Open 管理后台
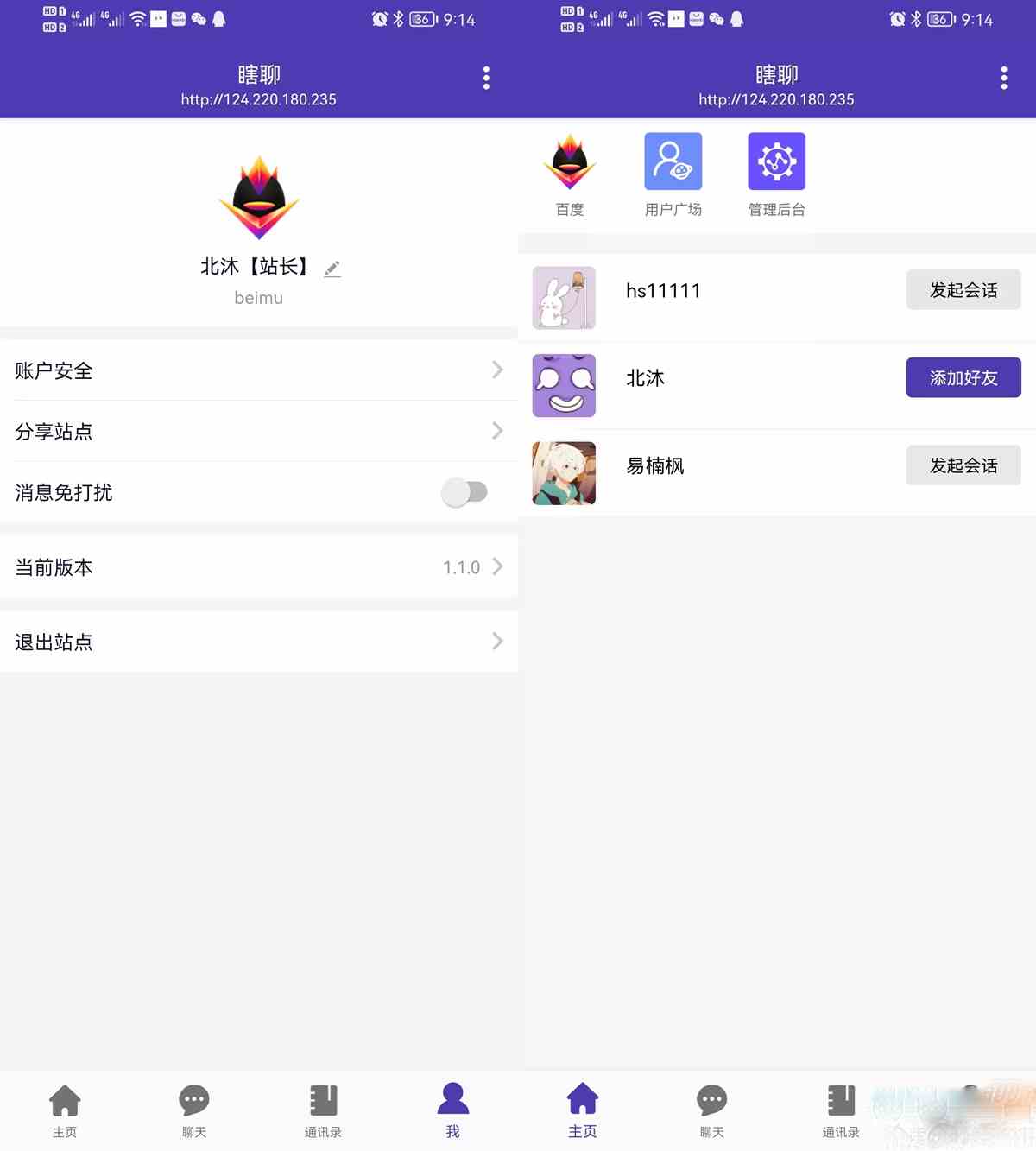This screenshot has width=1036, height=1151. click(776, 174)
